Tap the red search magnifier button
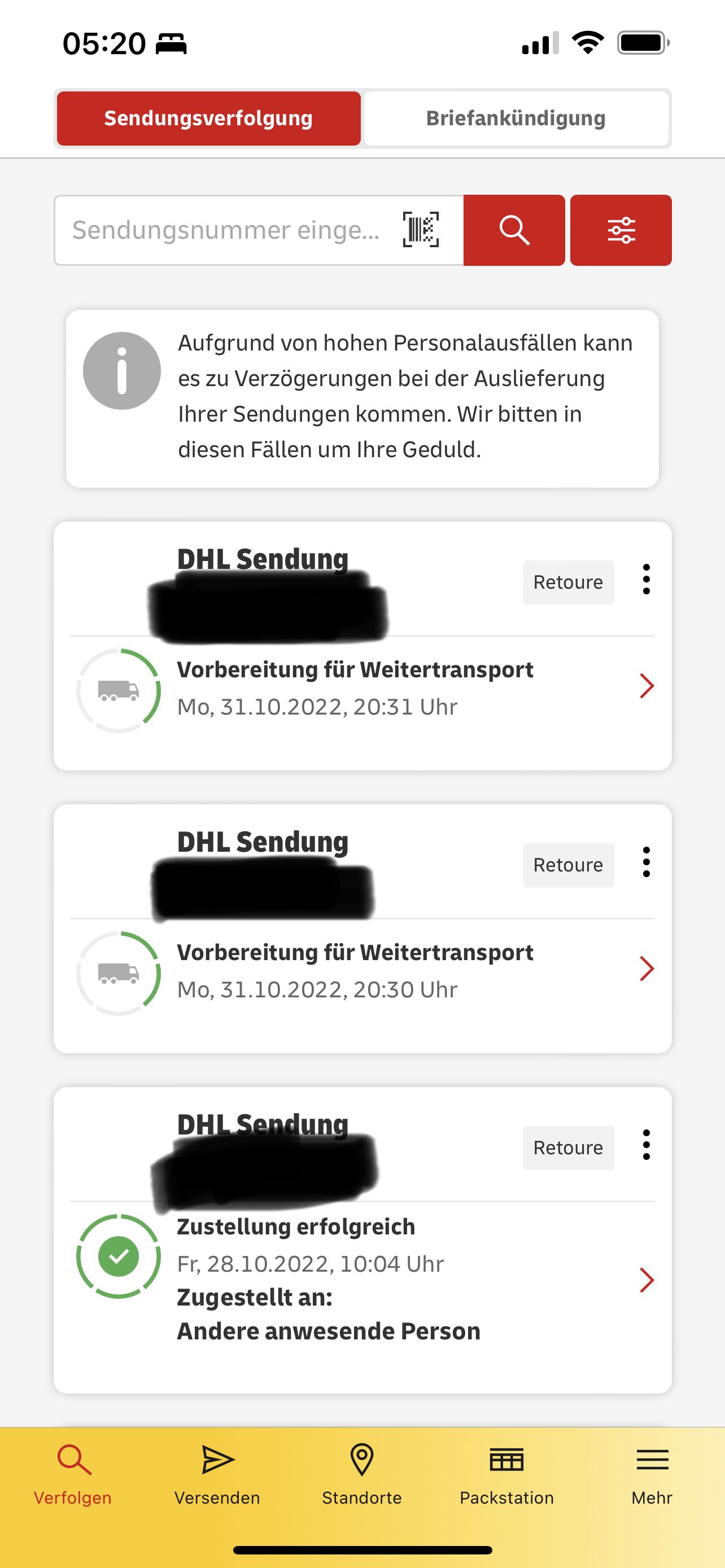Viewport: 725px width, 1568px height. tap(514, 230)
